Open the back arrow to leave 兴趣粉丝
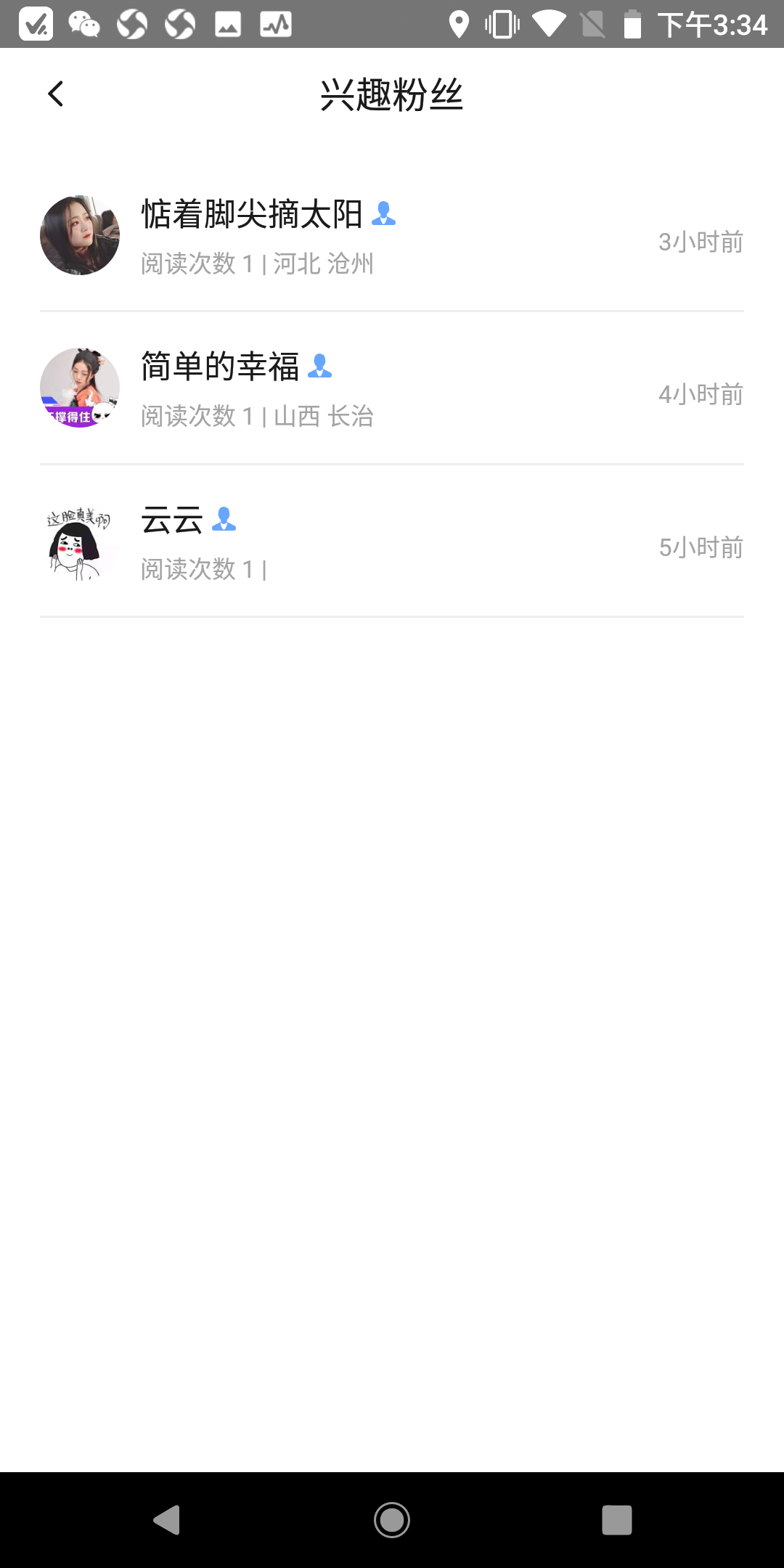 [55, 94]
